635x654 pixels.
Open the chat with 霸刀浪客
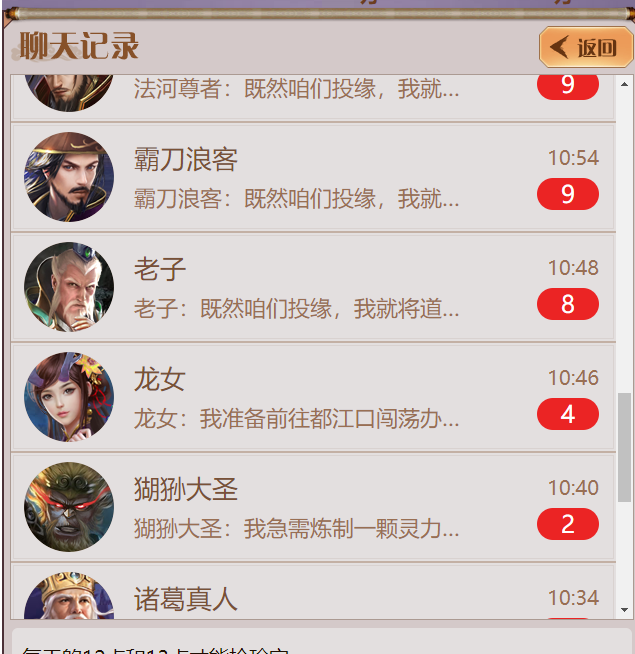[x=310, y=178]
